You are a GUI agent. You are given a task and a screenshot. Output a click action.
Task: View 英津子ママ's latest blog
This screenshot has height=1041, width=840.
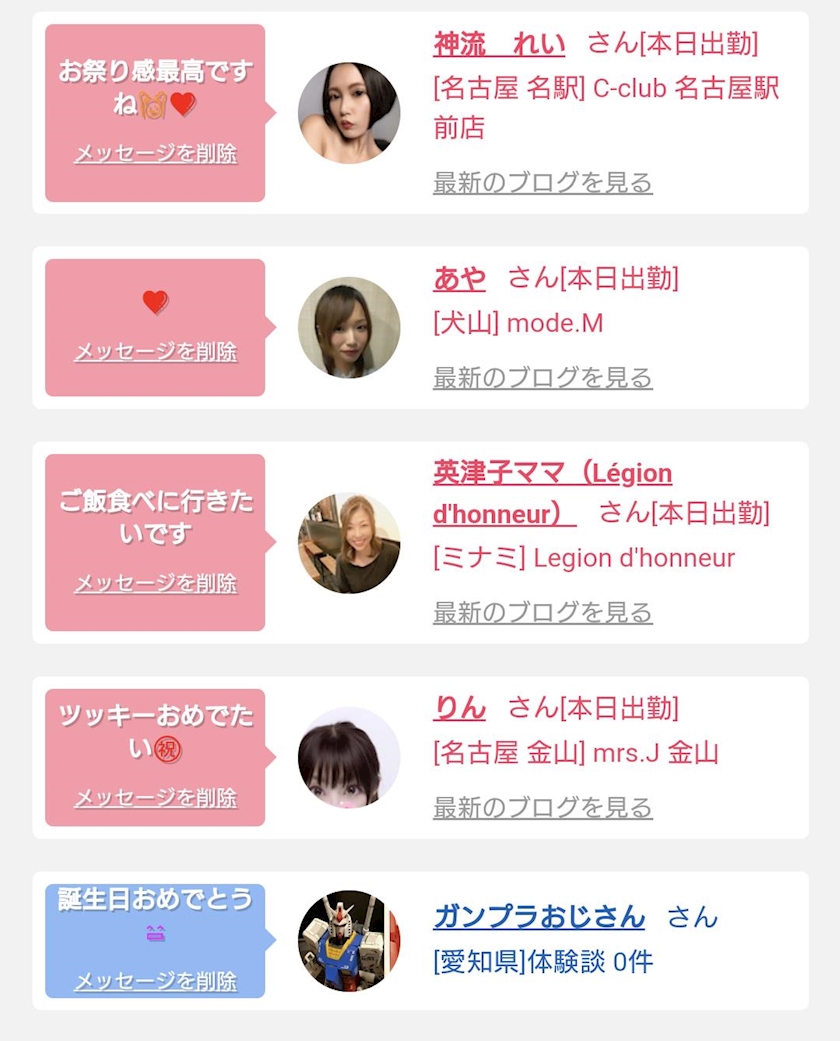(x=542, y=613)
